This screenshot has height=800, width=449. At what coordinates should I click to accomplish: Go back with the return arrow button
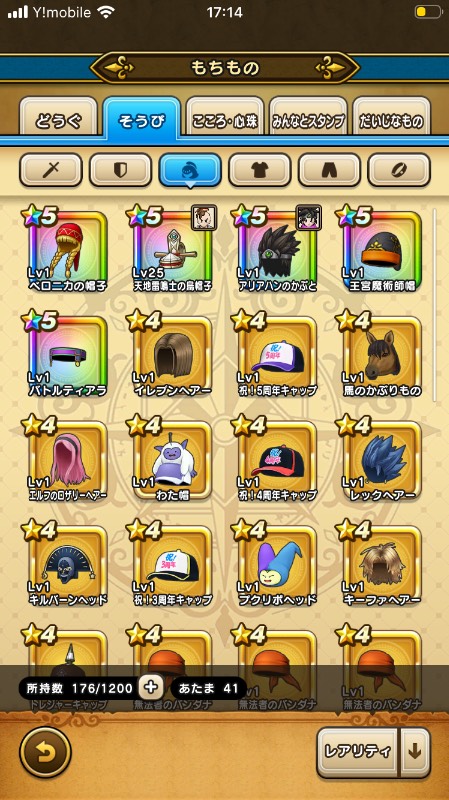45,753
